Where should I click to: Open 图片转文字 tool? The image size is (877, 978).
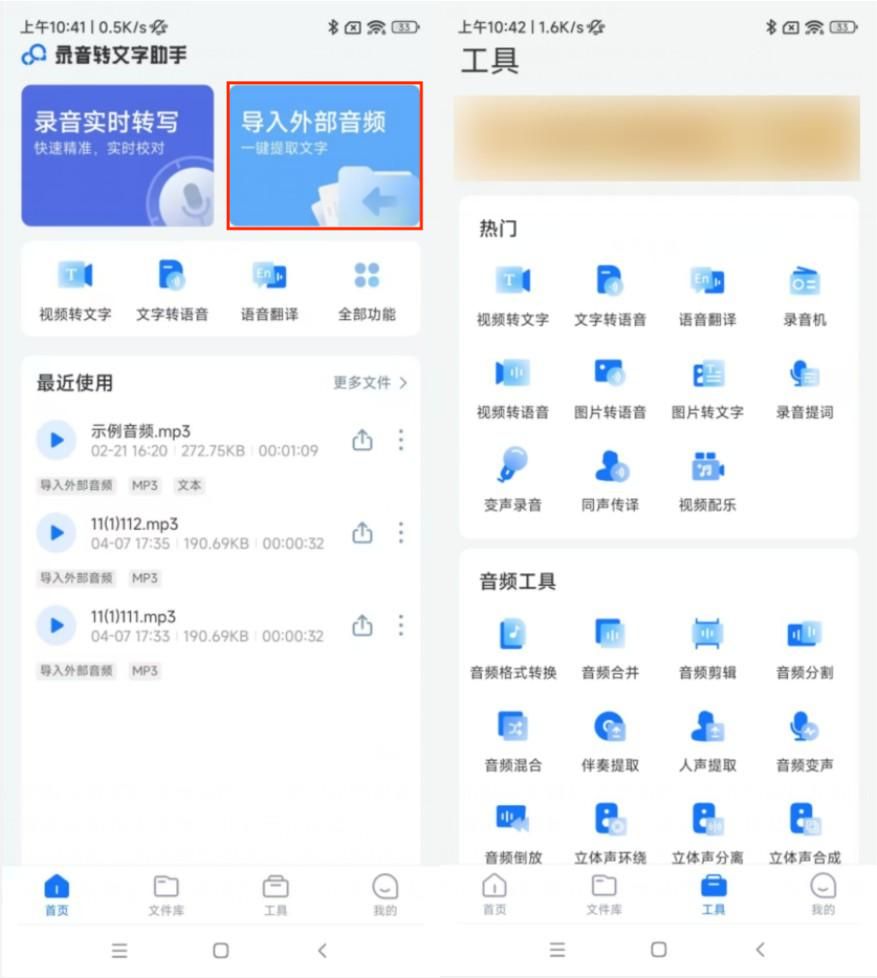click(707, 387)
